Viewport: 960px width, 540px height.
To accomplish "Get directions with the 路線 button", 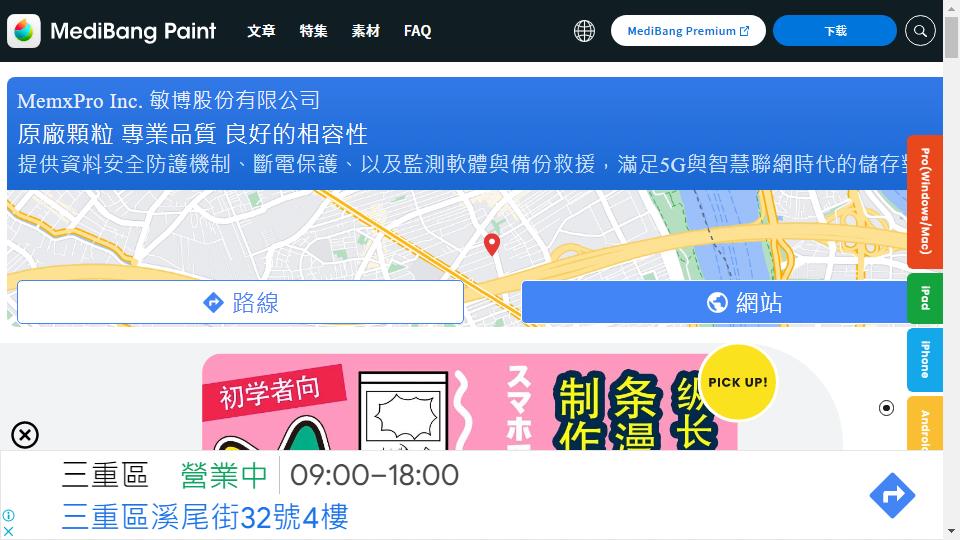I will [240, 302].
